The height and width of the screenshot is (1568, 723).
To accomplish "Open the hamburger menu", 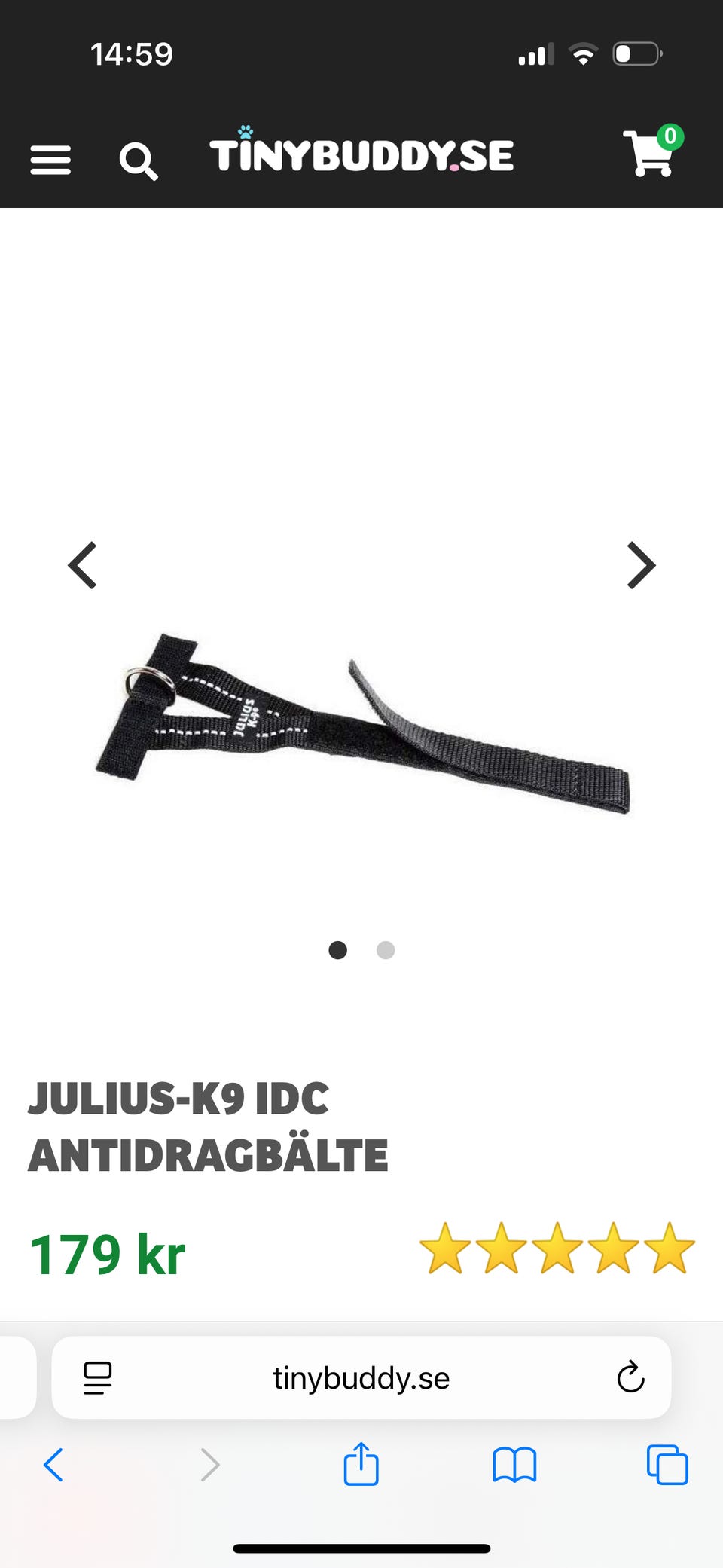I will [50, 160].
